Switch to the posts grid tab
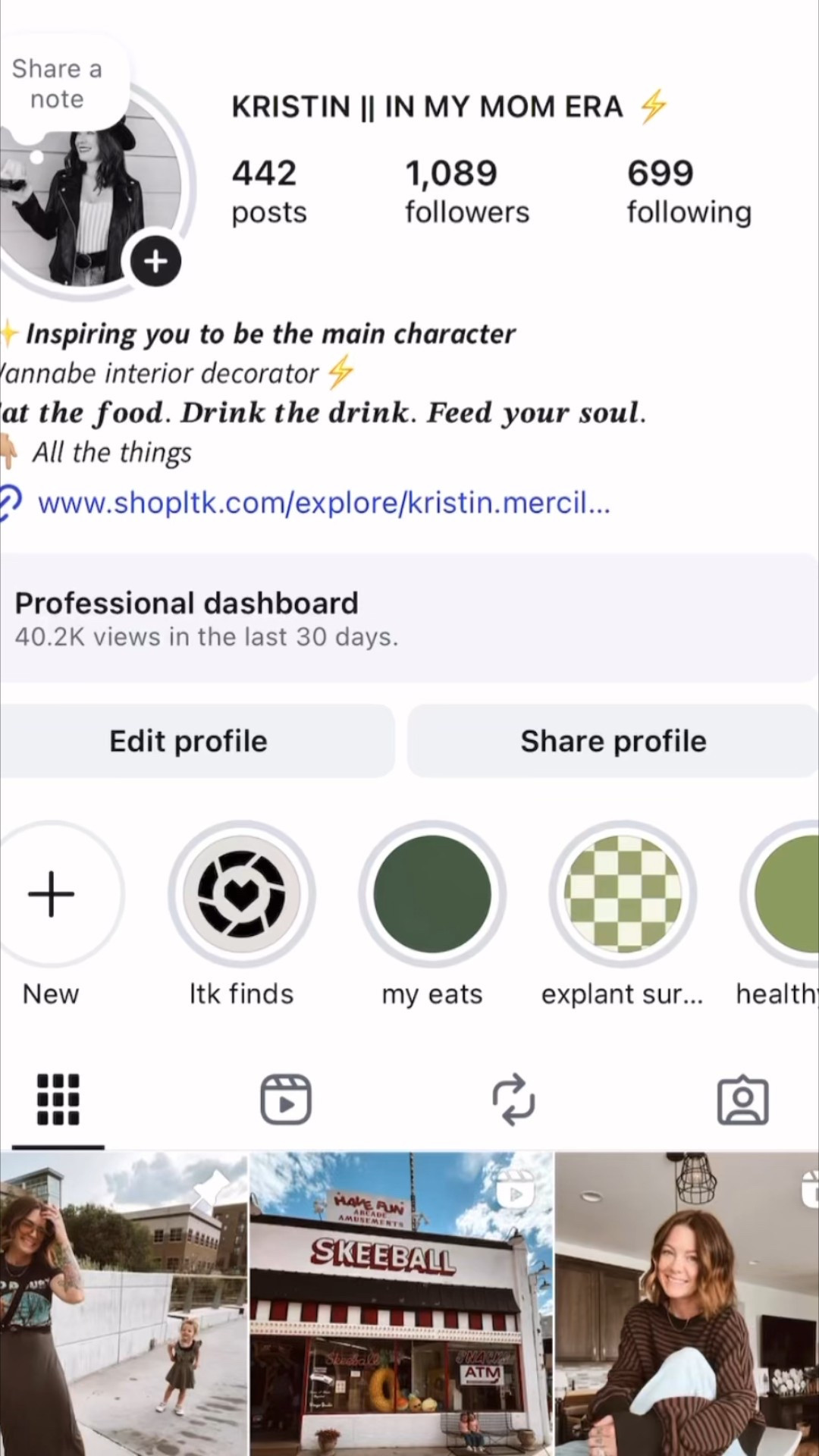 point(58,1100)
